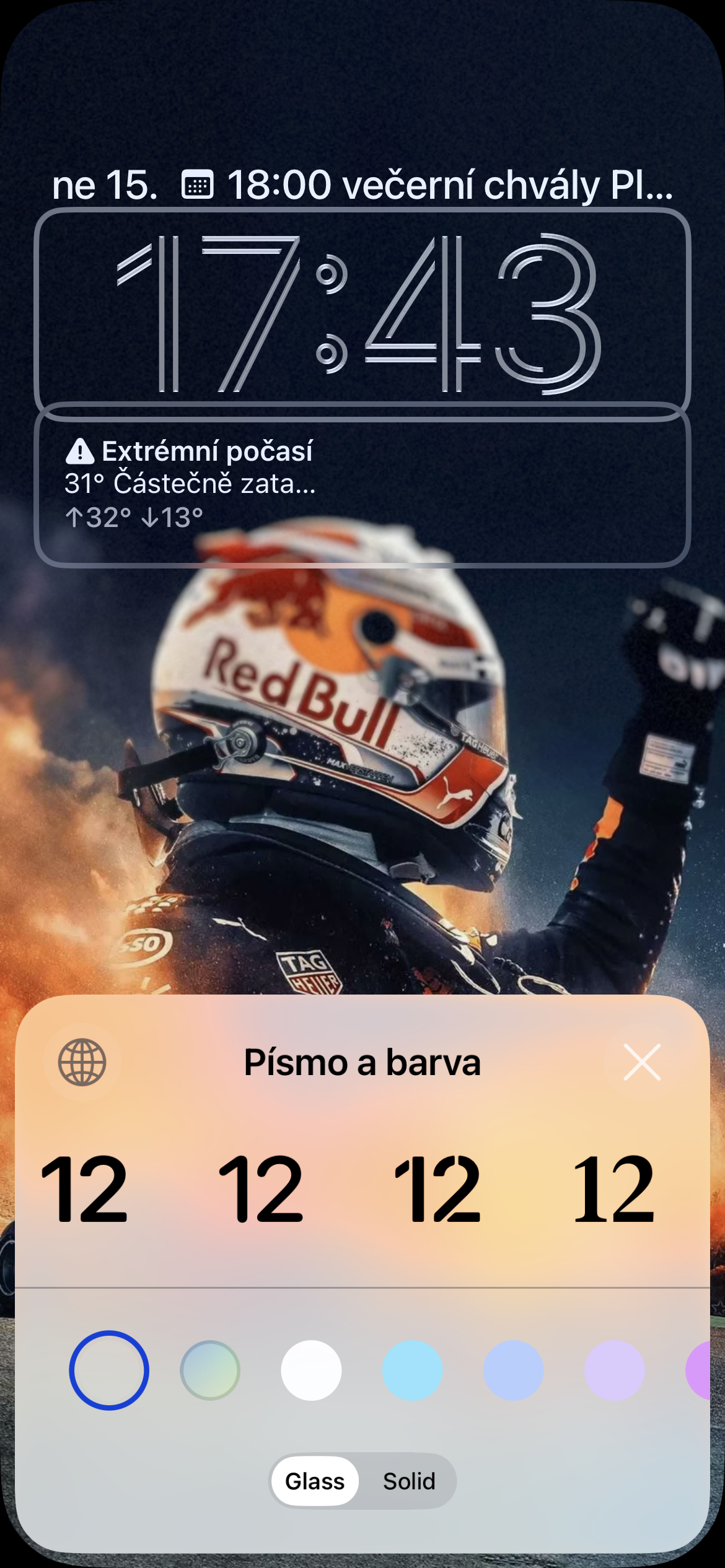Tap the 17:43 clock to edit it
Image resolution: width=725 pixels, height=1568 pixels.
pyautogui.click(x=362, y=313)
